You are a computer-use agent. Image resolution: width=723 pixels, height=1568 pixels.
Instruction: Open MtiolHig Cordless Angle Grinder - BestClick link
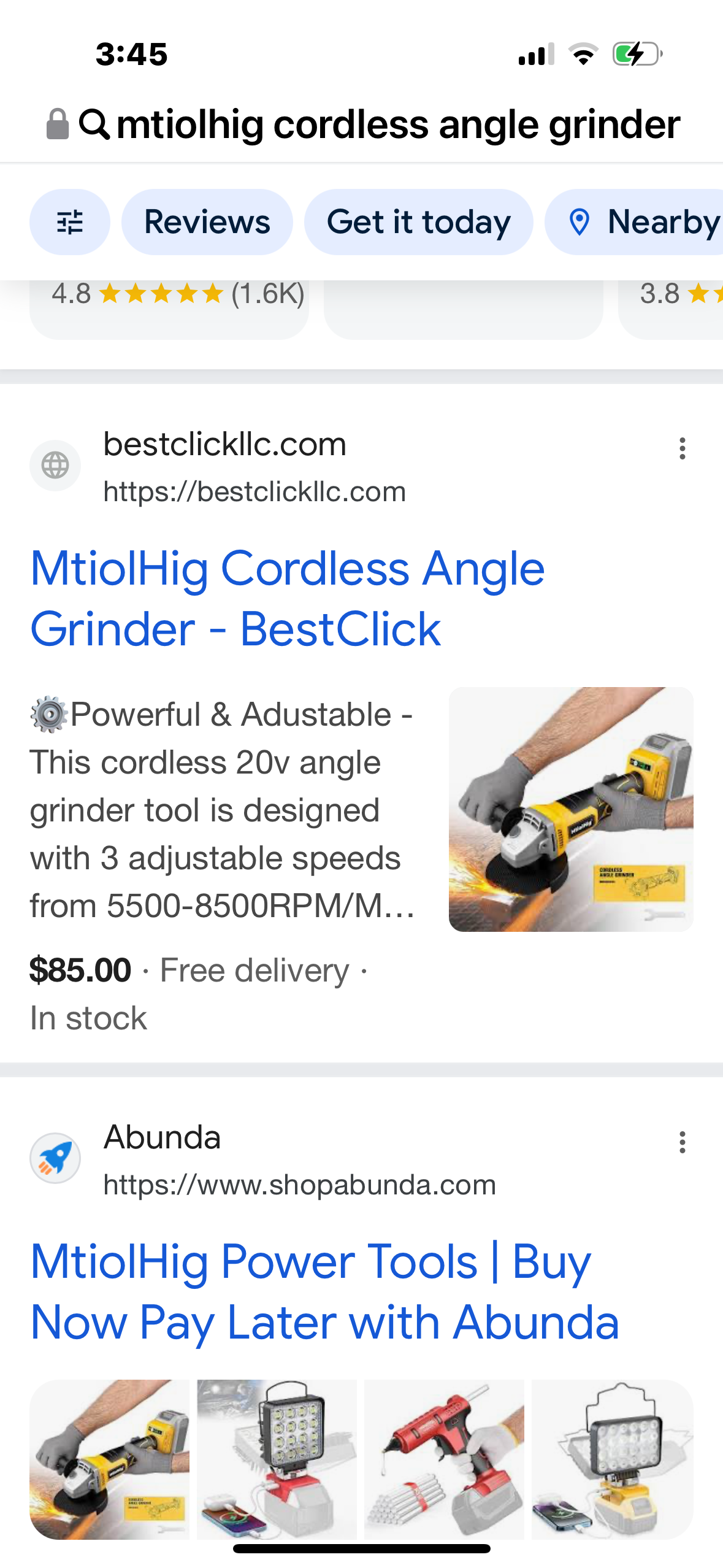287,599
